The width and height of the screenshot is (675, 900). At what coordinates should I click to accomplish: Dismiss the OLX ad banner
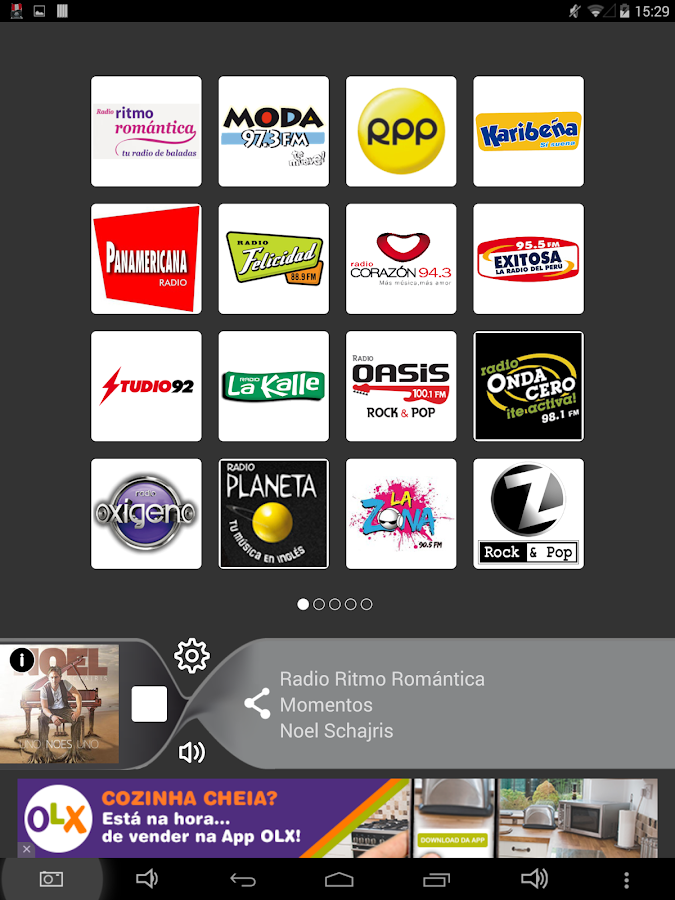click(27, 849)
